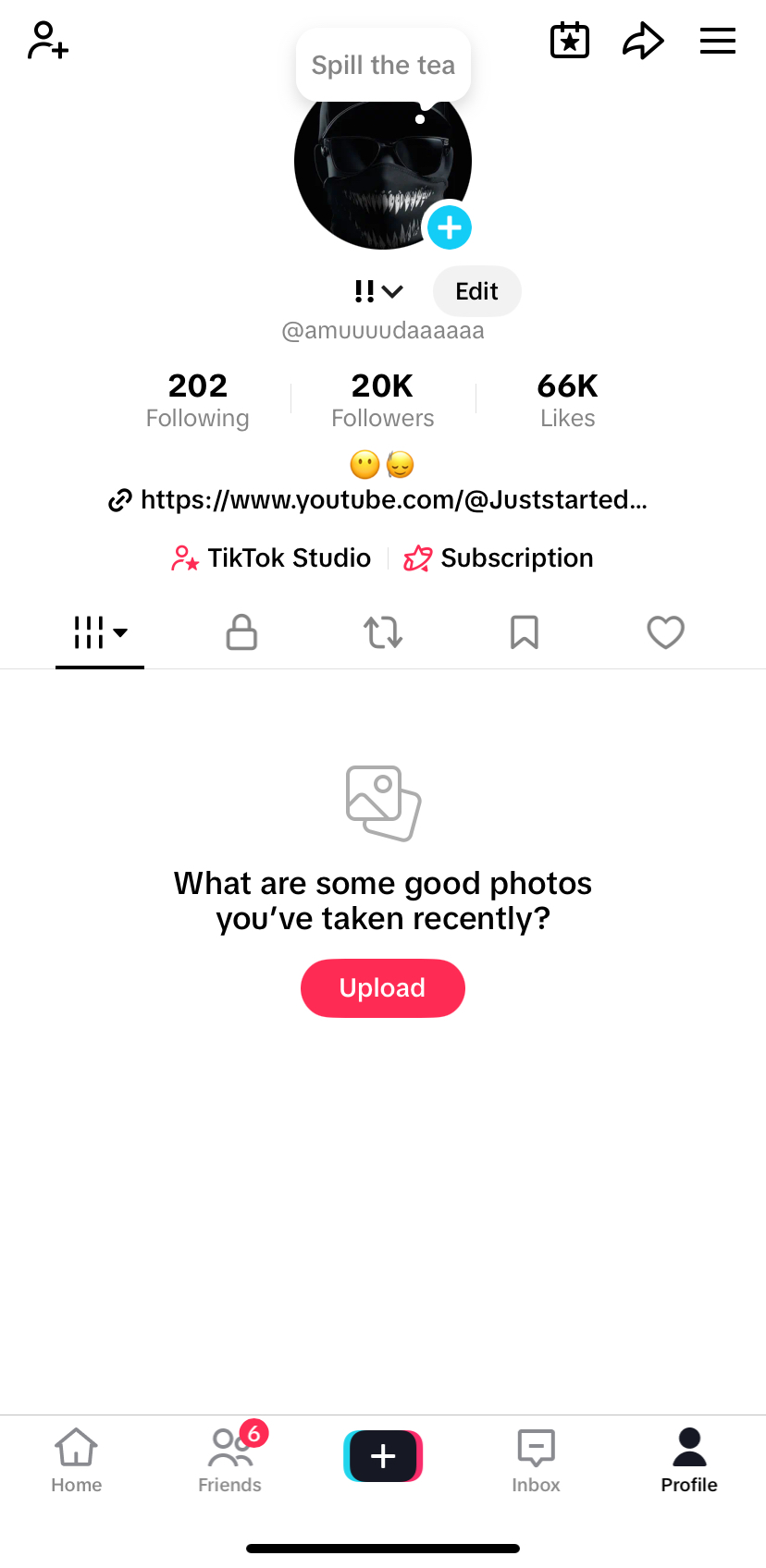Image resolution: width=766 pixels, height=1568 pixels.
Task: Open the YouTube link in bio
Action: click(378, 500)
